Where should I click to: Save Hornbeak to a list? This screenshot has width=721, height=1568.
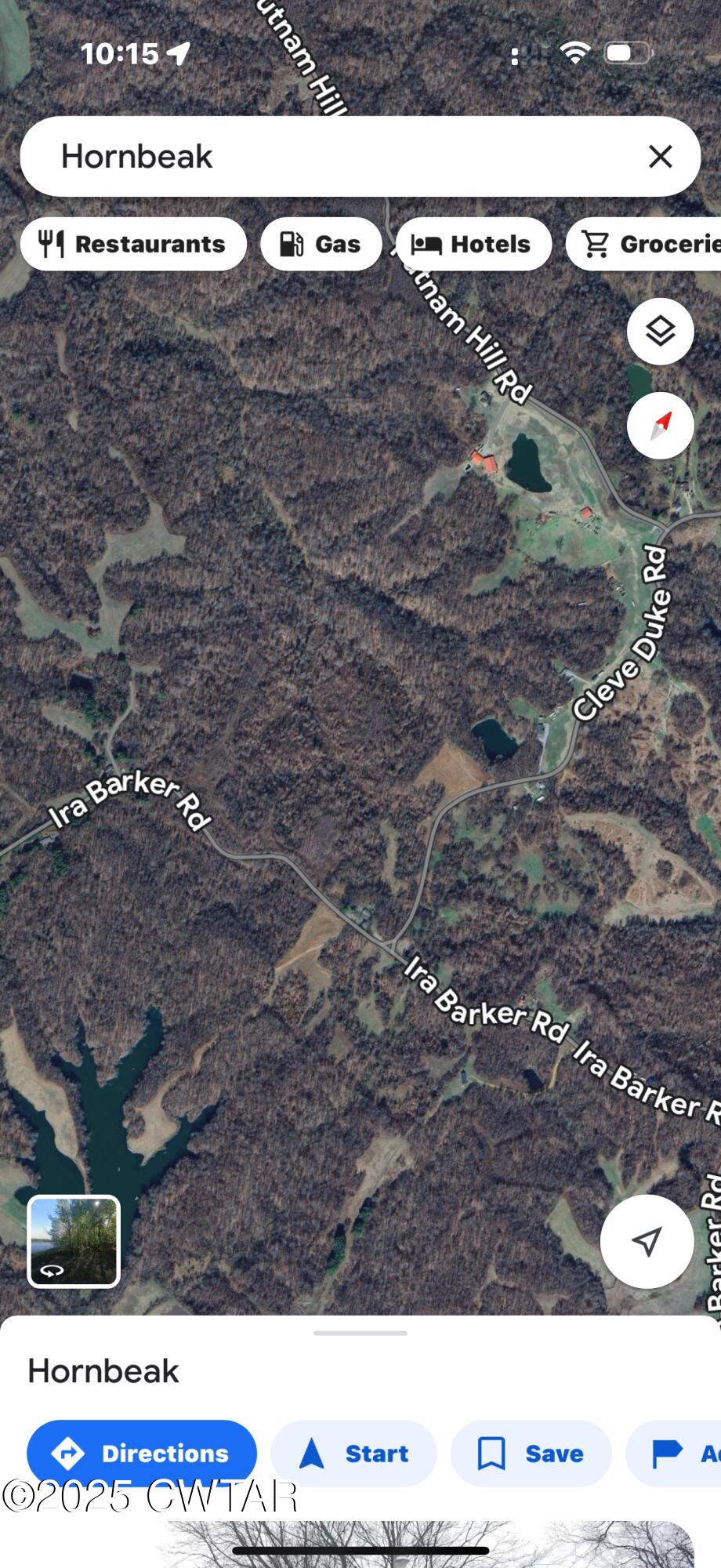coord(531,1453)
